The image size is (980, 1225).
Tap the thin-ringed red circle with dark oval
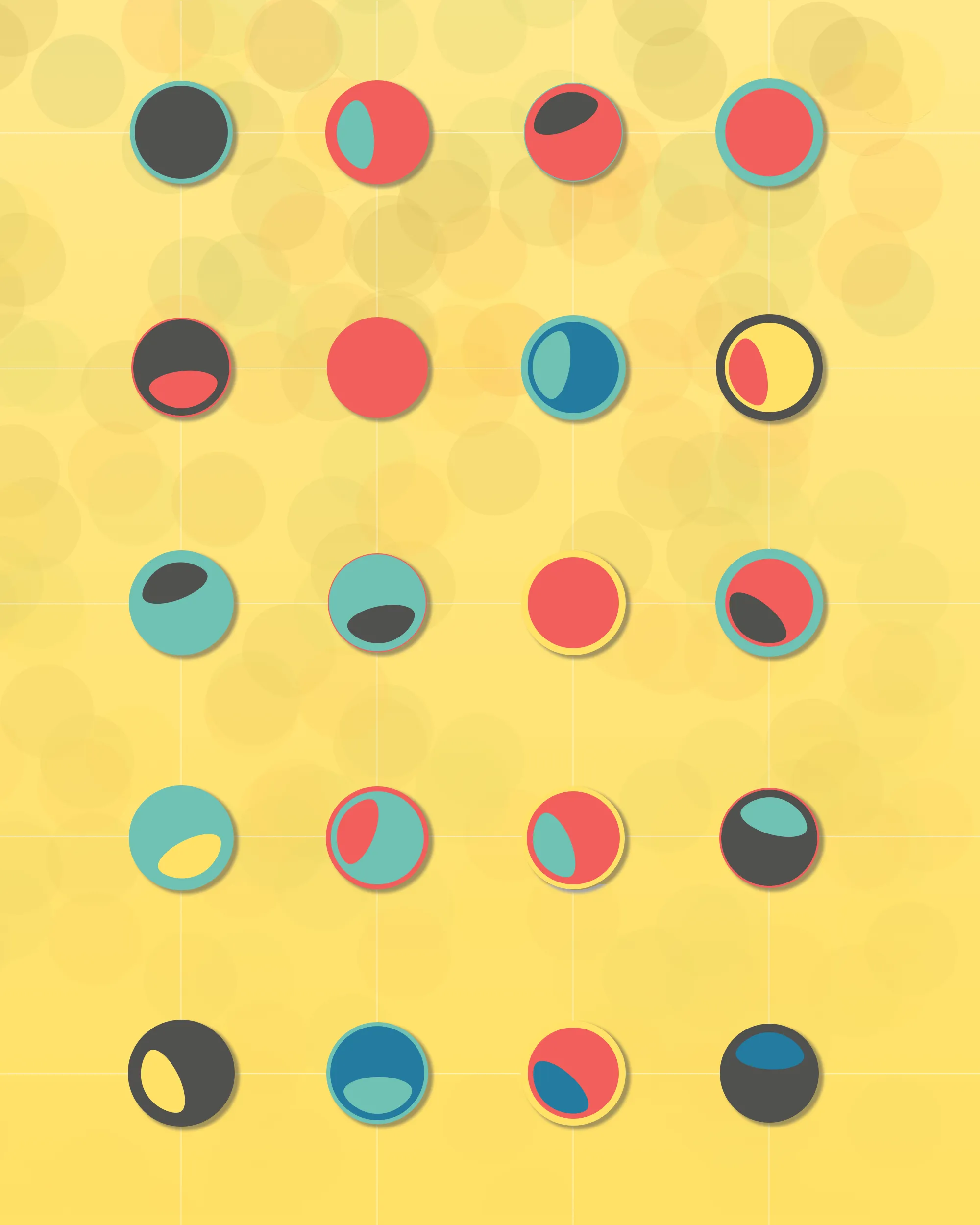[x=573, y=132]
